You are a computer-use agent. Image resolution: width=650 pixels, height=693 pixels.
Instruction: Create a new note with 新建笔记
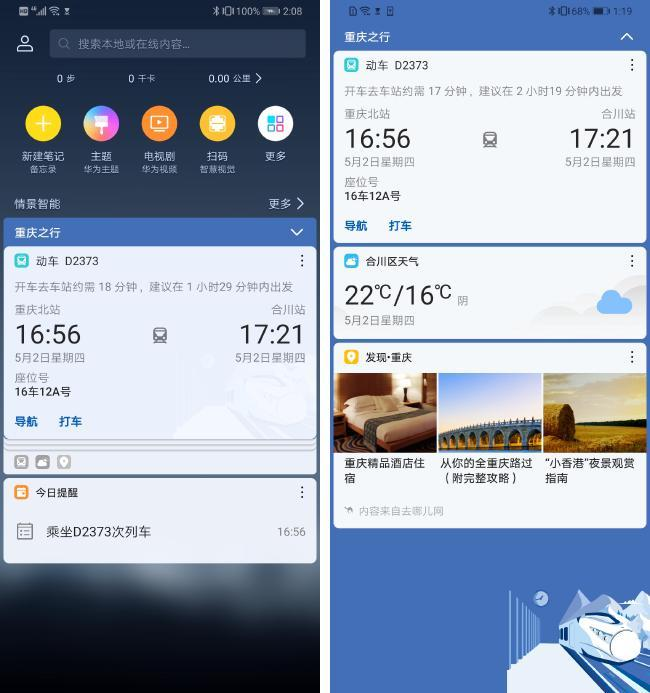[x=43, y=125]
